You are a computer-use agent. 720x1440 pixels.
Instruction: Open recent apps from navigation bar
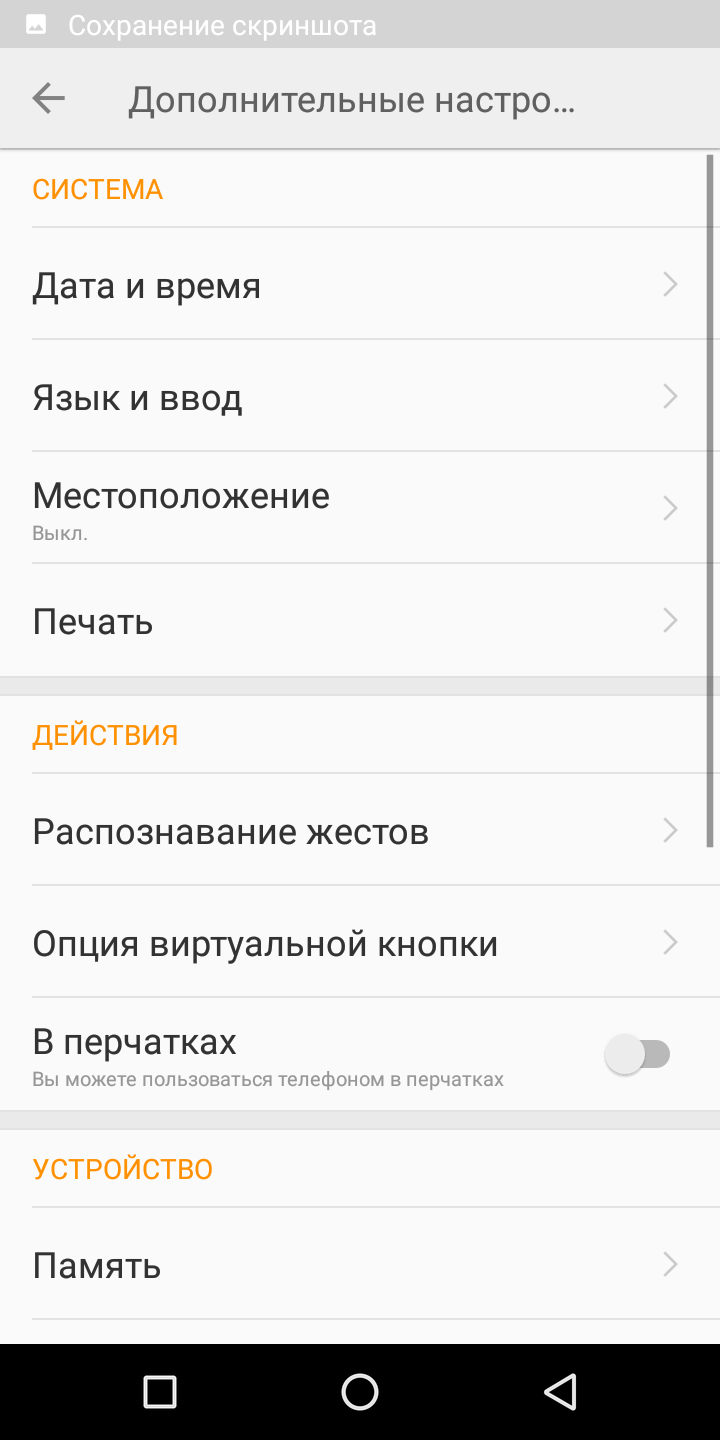click(160, 1391)
